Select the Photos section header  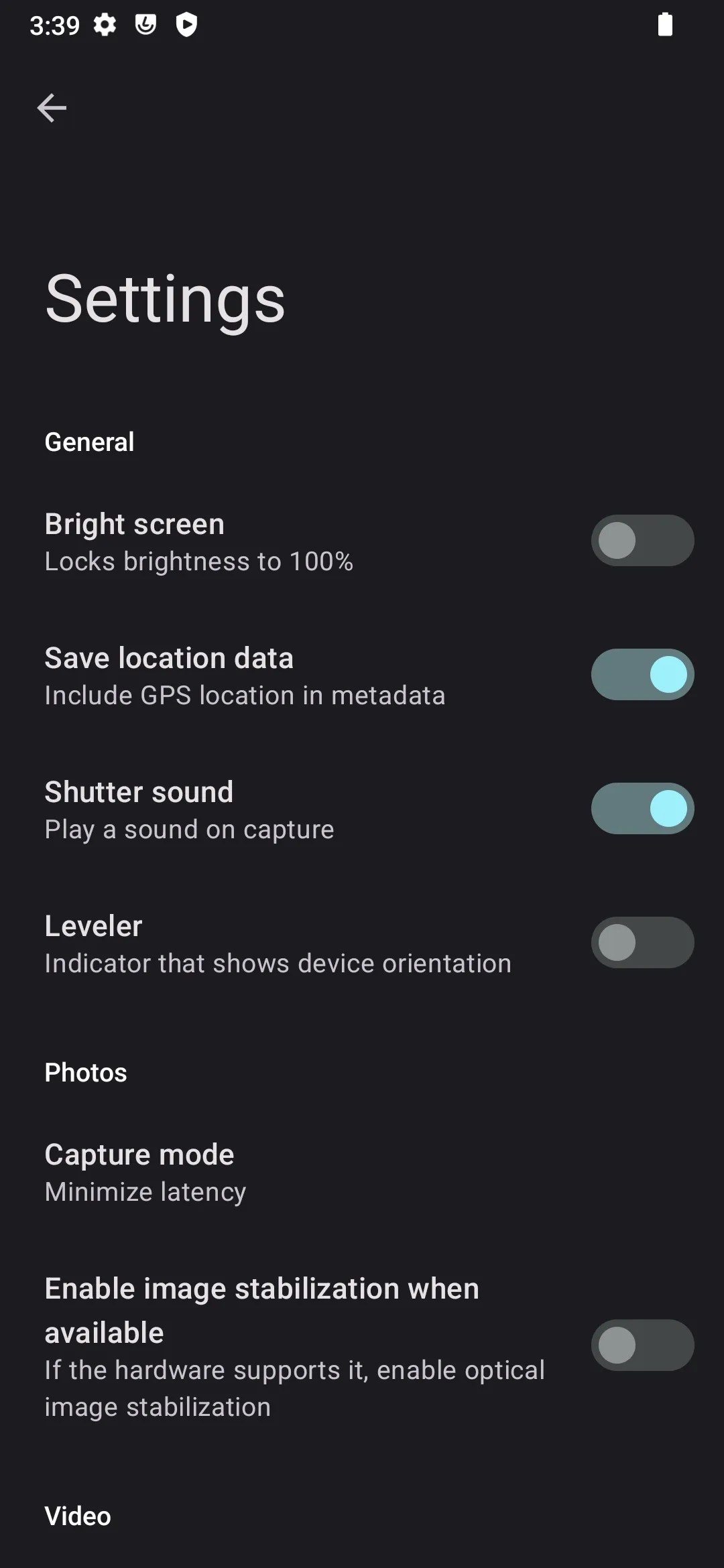click(x=85, y=1071)
